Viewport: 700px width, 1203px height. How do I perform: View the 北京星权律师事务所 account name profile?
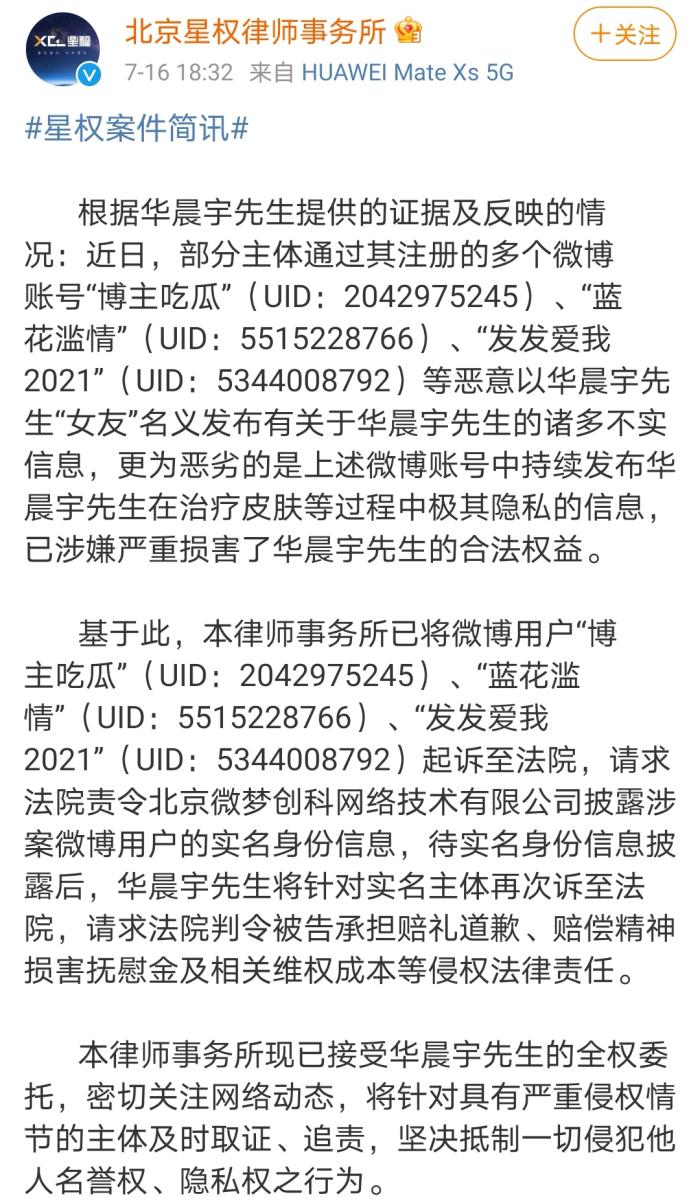(x=255, y=32)
